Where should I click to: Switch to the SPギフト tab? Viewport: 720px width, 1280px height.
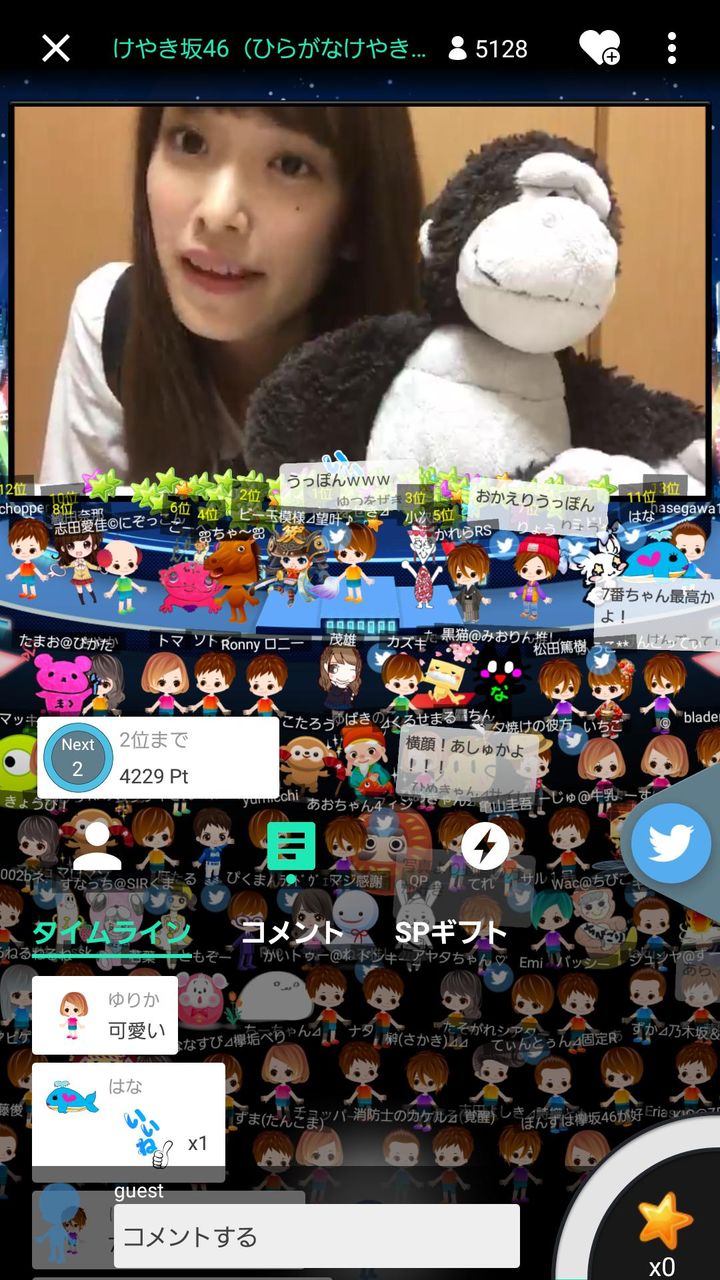point(451,933)
